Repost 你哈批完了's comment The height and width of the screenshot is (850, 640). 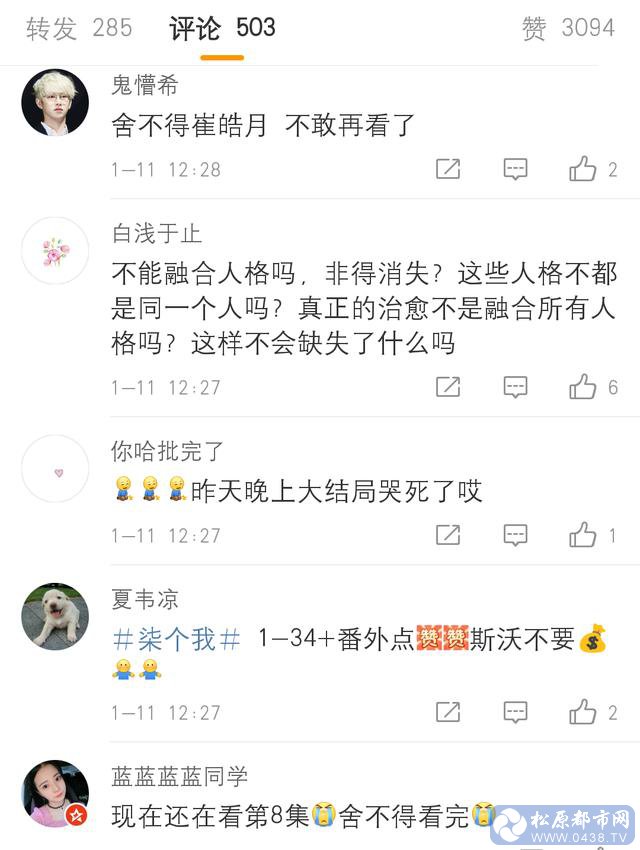[448, 535]
